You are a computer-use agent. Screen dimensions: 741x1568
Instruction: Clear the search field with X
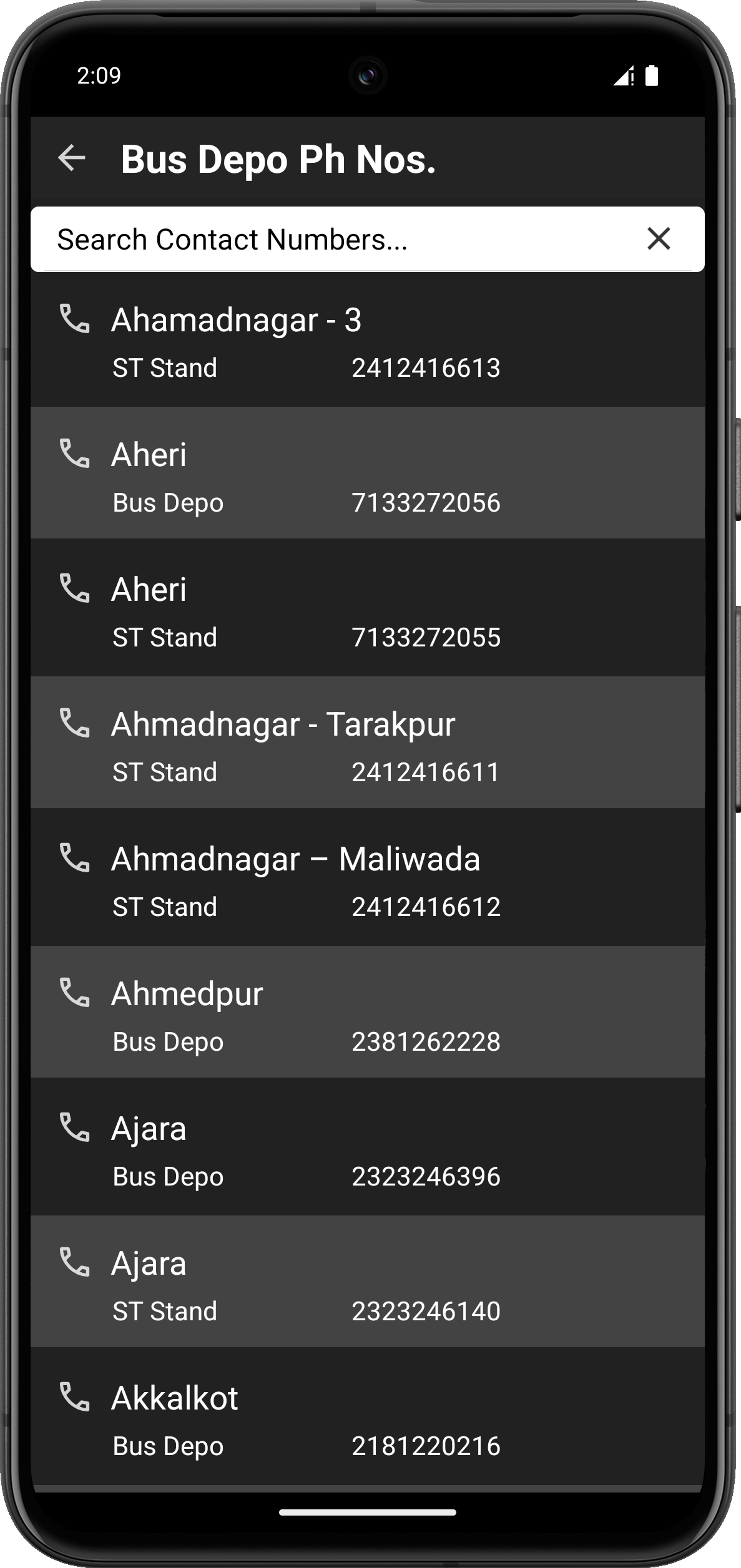659,239
